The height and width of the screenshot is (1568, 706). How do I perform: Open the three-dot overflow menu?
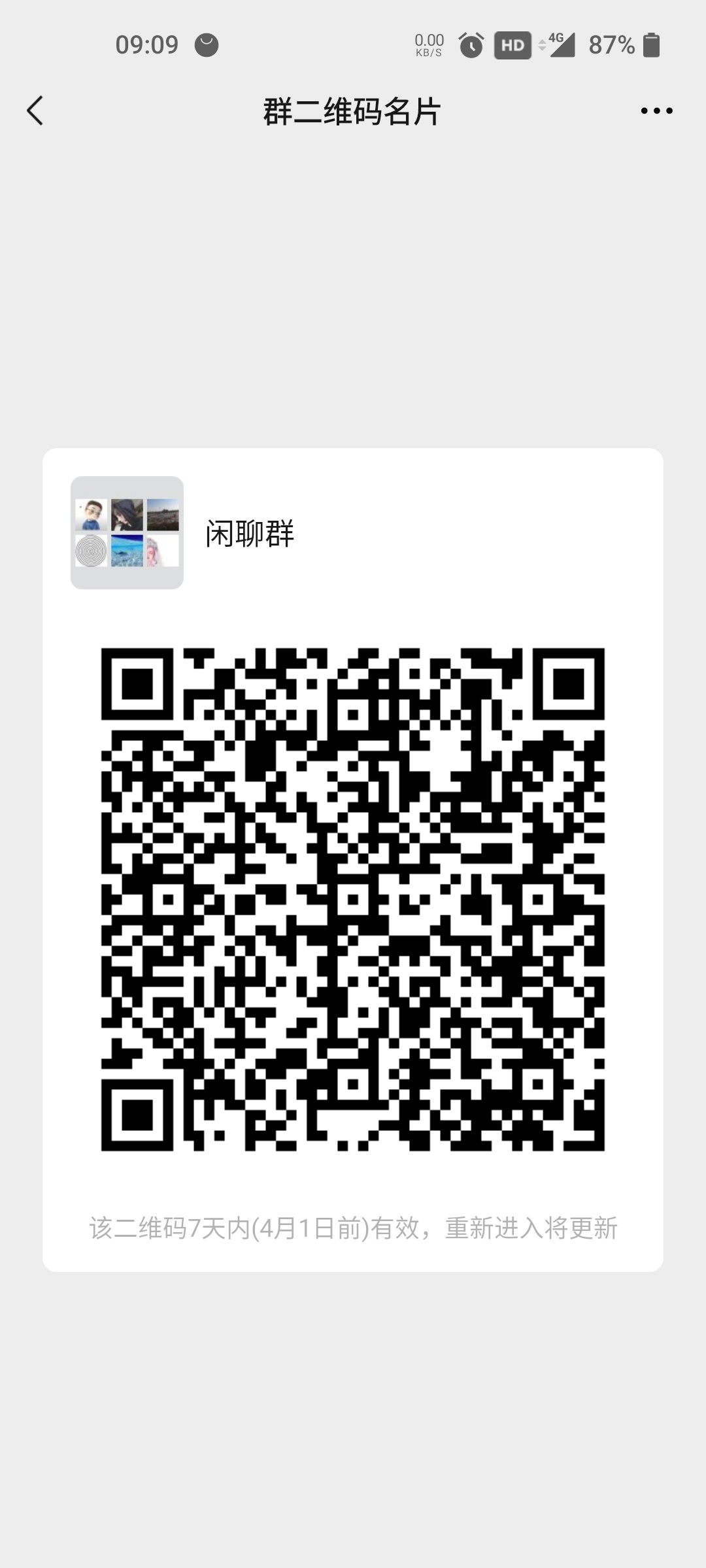[656, 111]
